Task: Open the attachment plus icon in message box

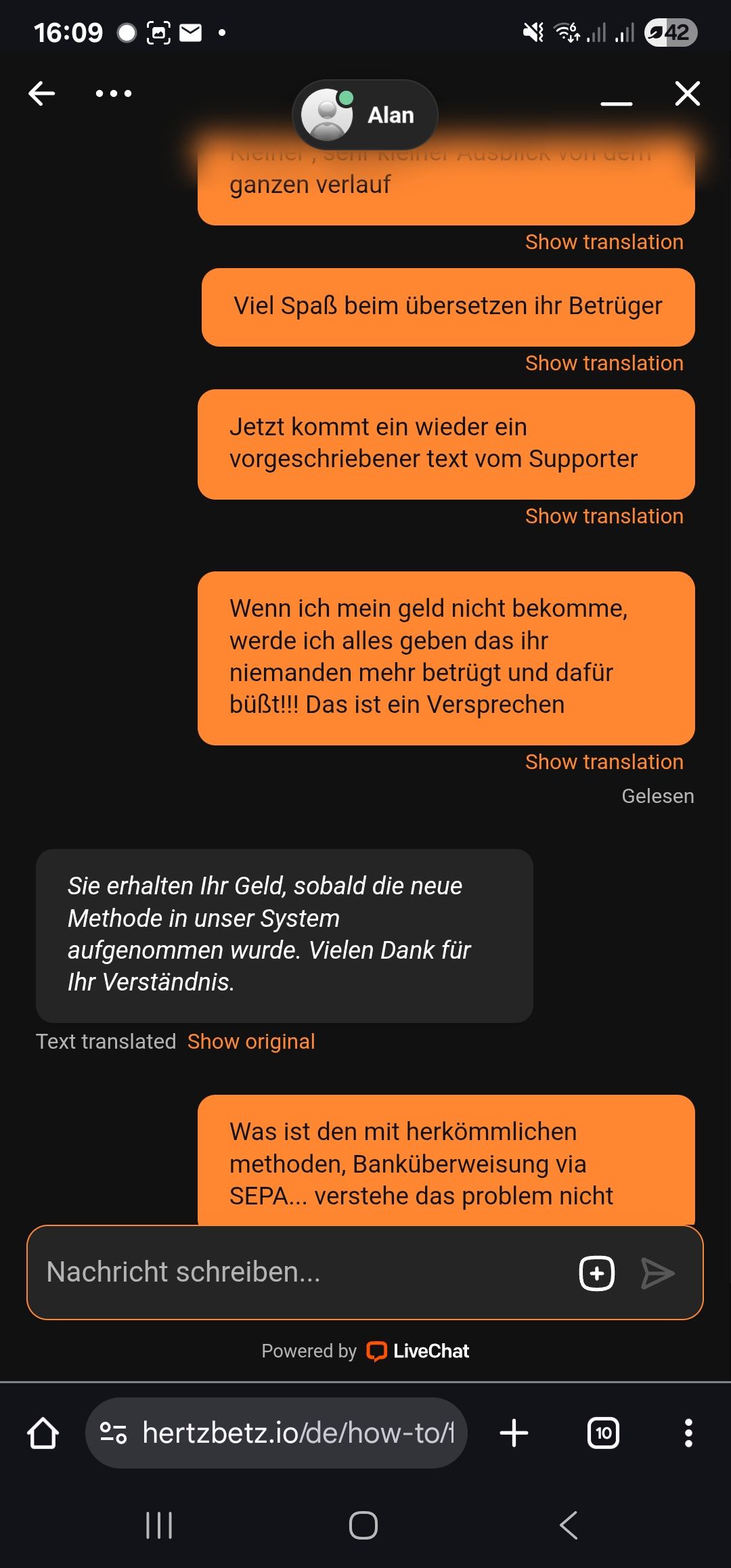Action: (597, 1273)
